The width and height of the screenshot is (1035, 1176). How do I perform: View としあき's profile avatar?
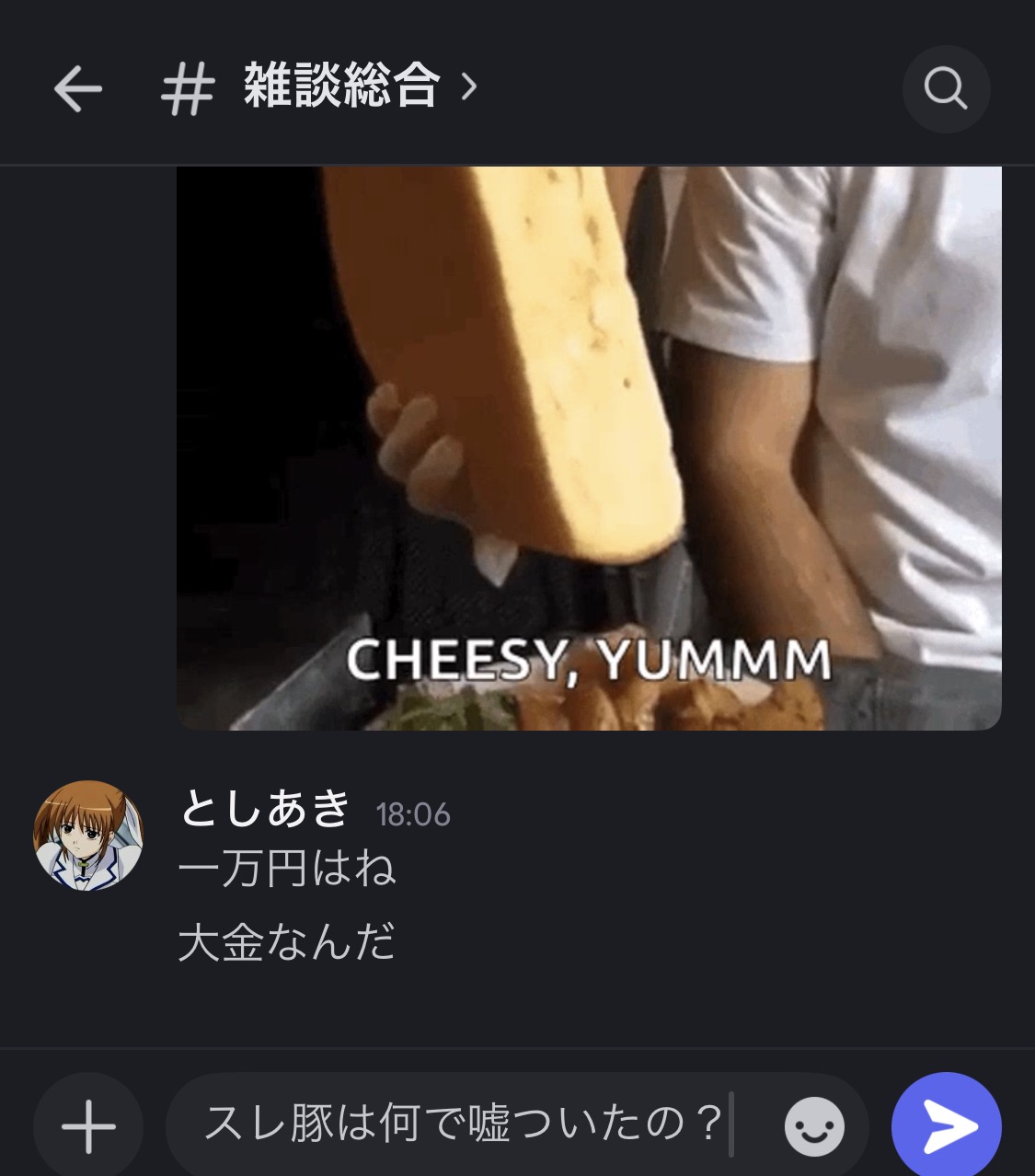pyautogui.click(x=88, y=836)
